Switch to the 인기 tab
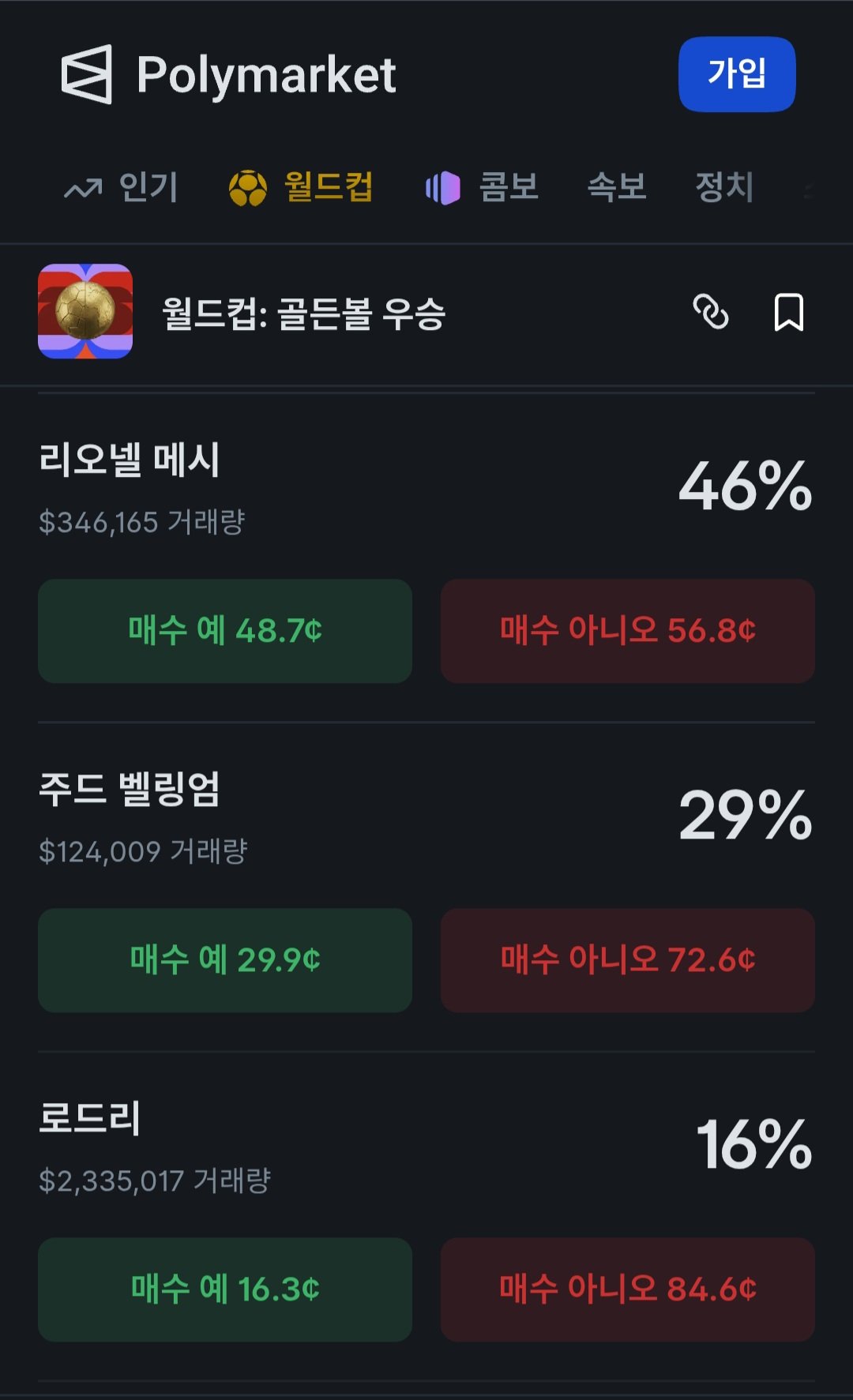Viewport: 853px width, 1400px height. pos(121,188)
